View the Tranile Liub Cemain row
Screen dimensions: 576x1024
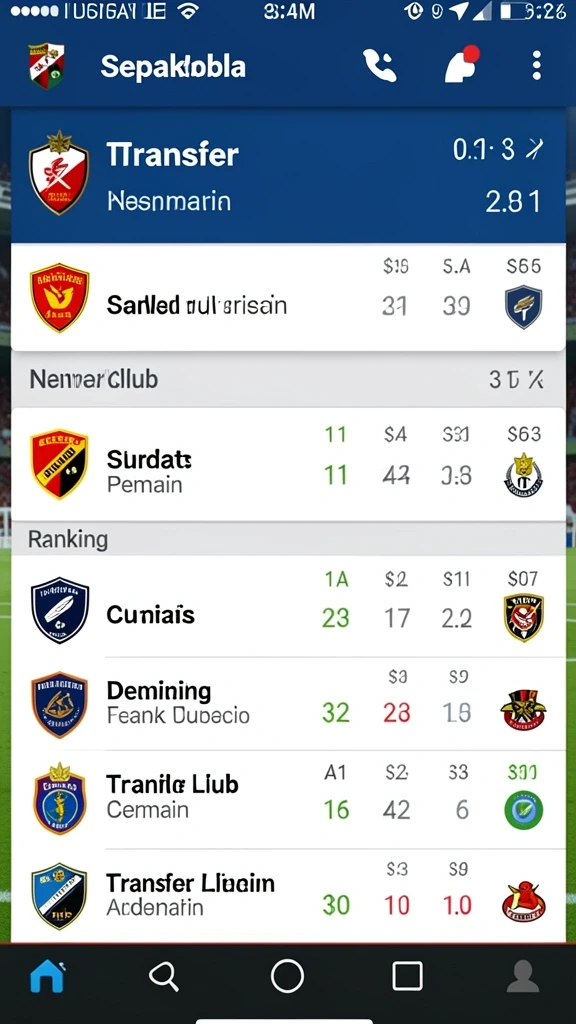(288, 800)
